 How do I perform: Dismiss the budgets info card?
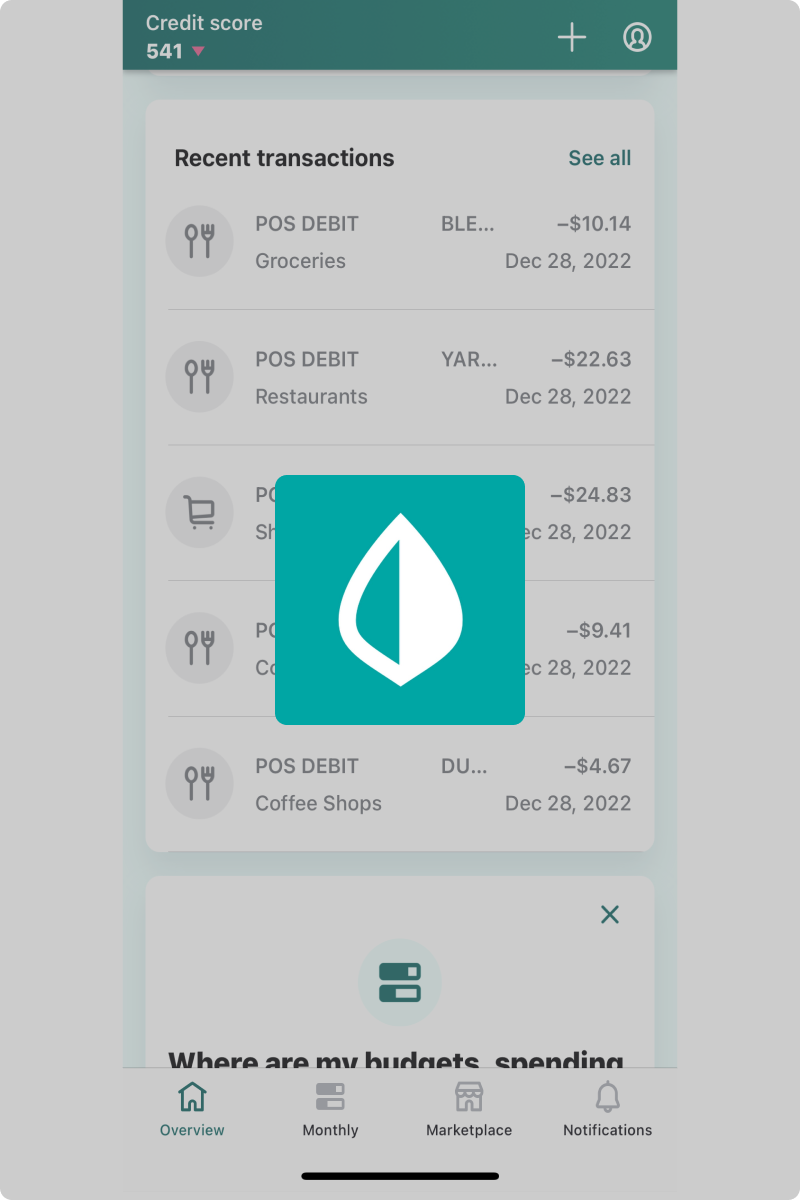[x=609, y=914]
